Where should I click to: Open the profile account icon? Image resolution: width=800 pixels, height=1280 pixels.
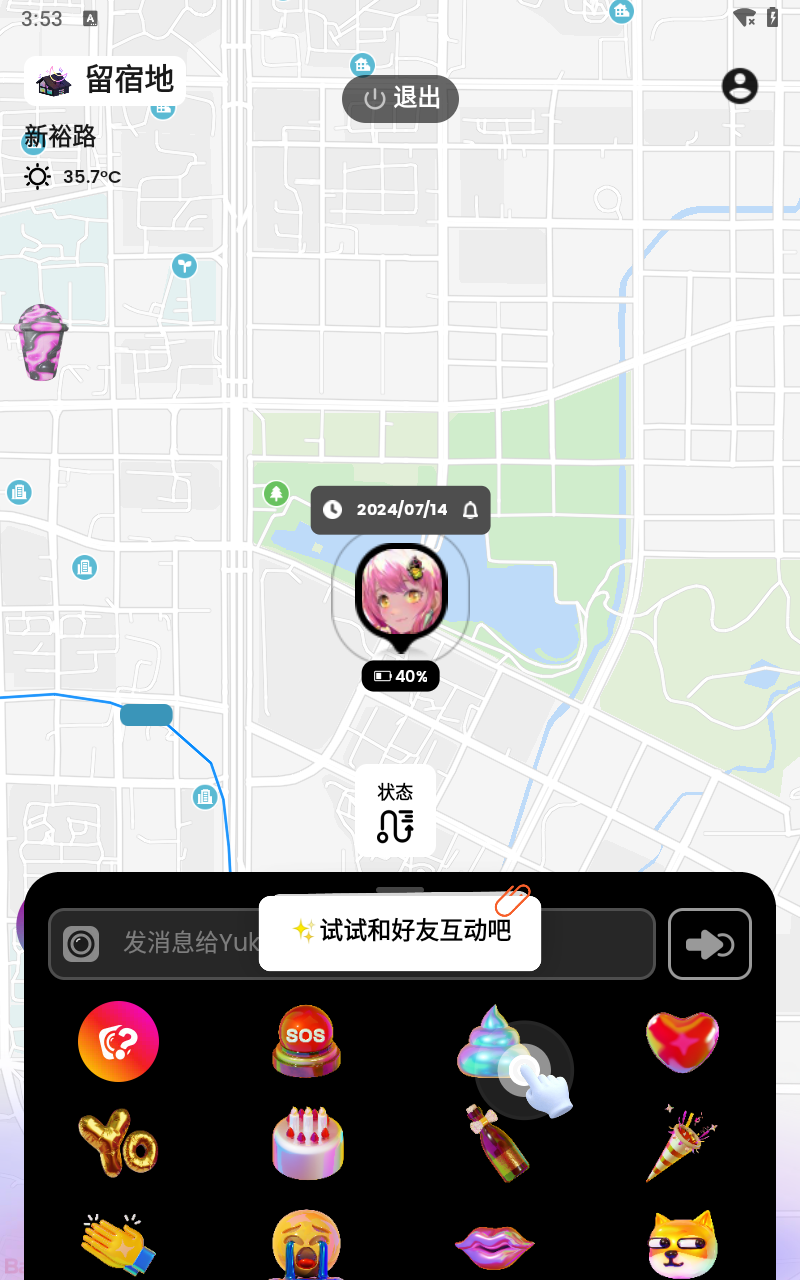point(739,86)
